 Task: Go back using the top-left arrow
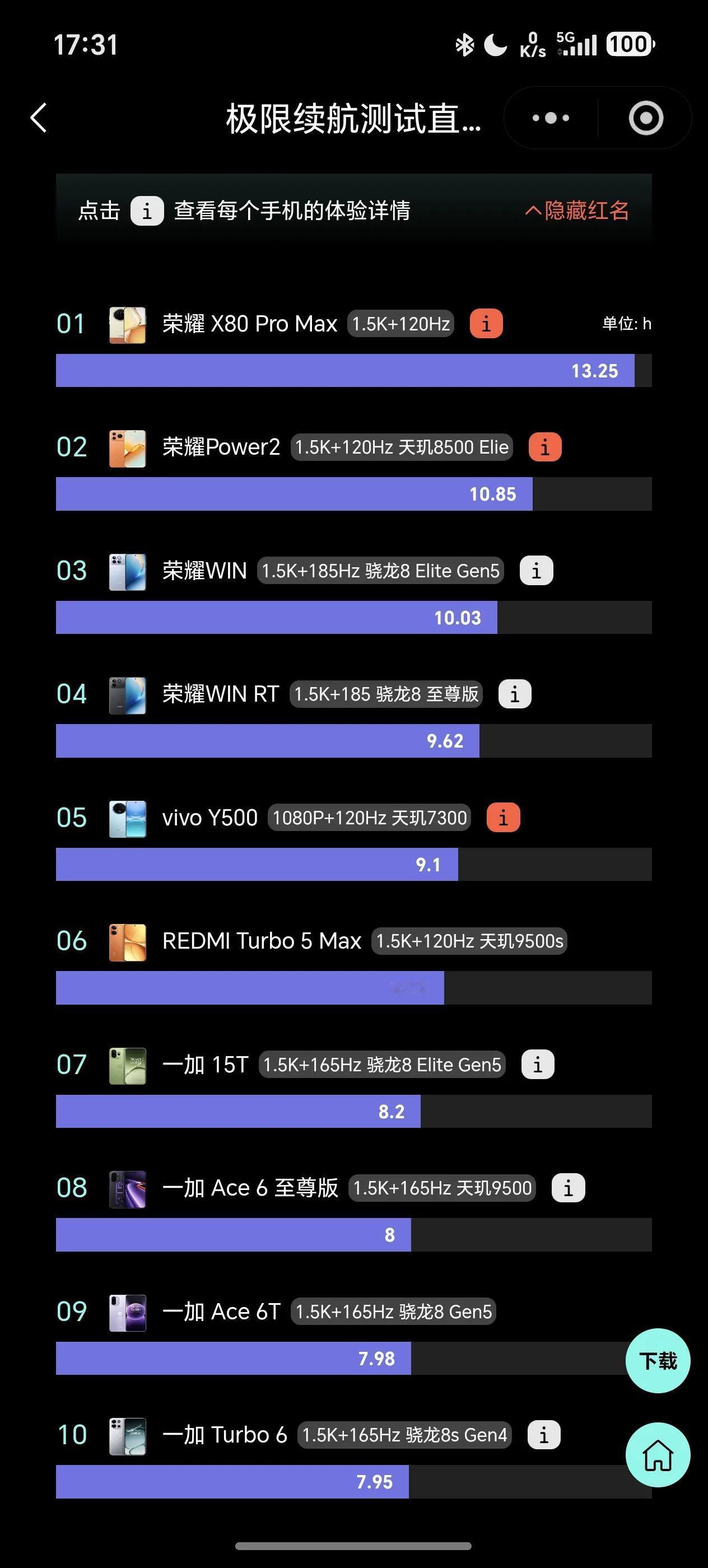coord(39,118)
